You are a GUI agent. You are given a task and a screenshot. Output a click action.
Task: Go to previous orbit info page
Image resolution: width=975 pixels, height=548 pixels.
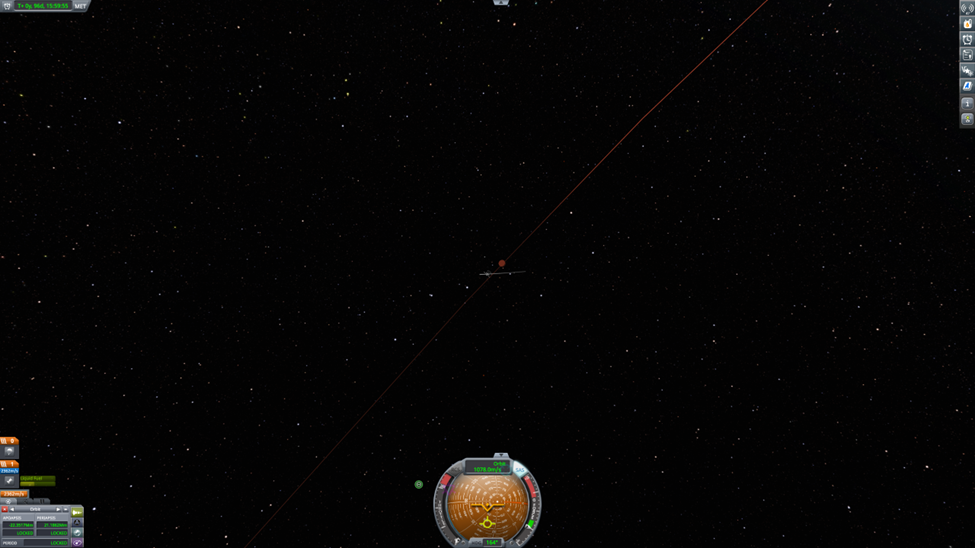(x=12, y=509)
